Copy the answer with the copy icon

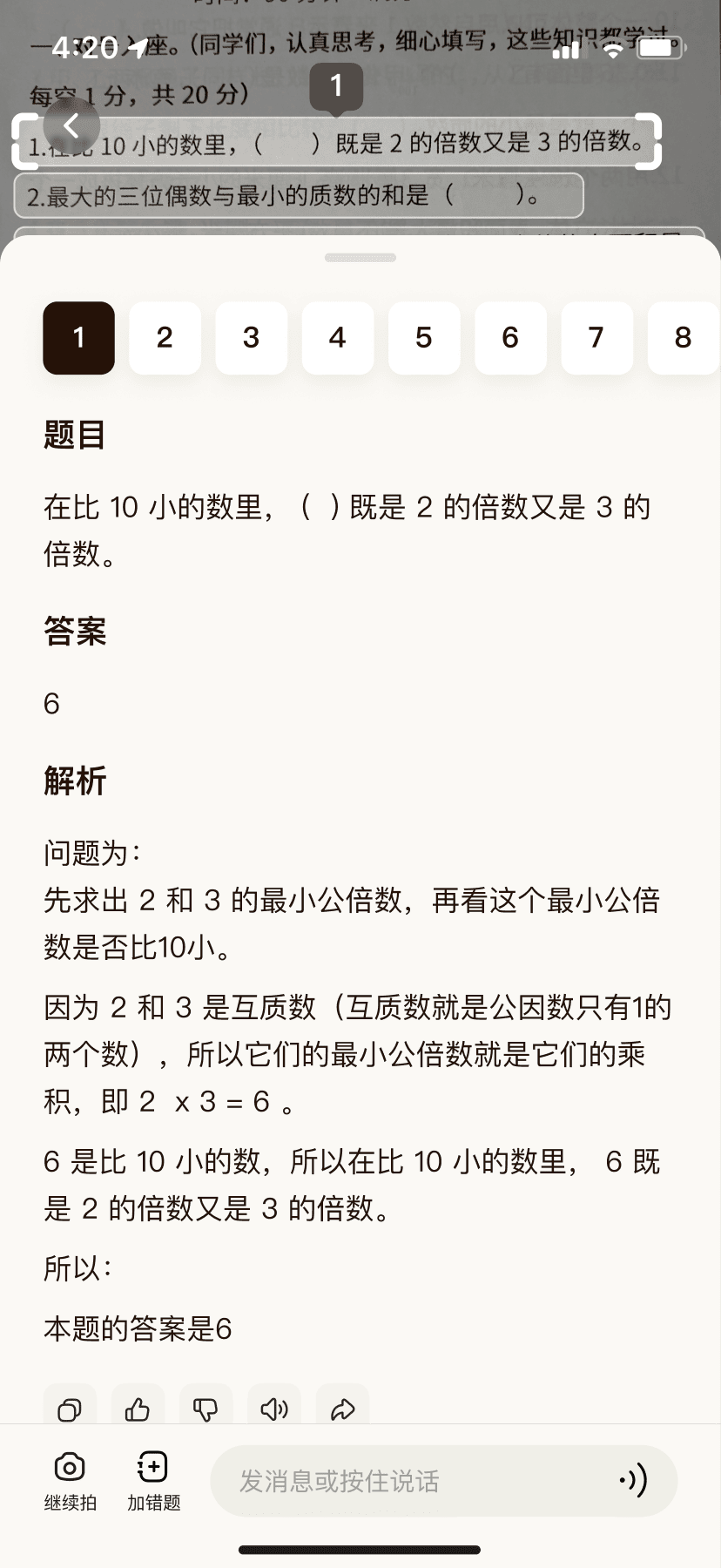70,1409
